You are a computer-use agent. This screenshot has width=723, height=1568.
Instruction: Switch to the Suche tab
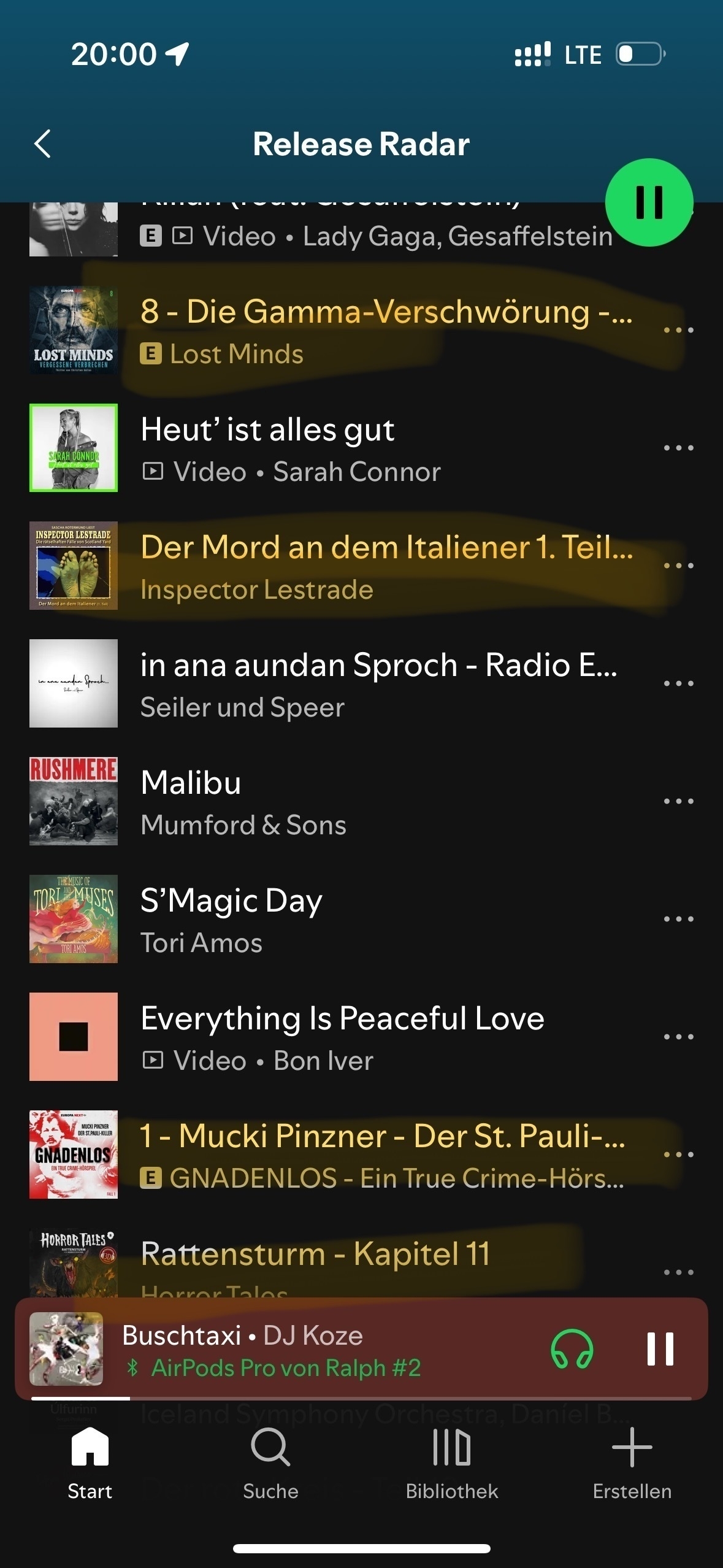(270, 1462)
